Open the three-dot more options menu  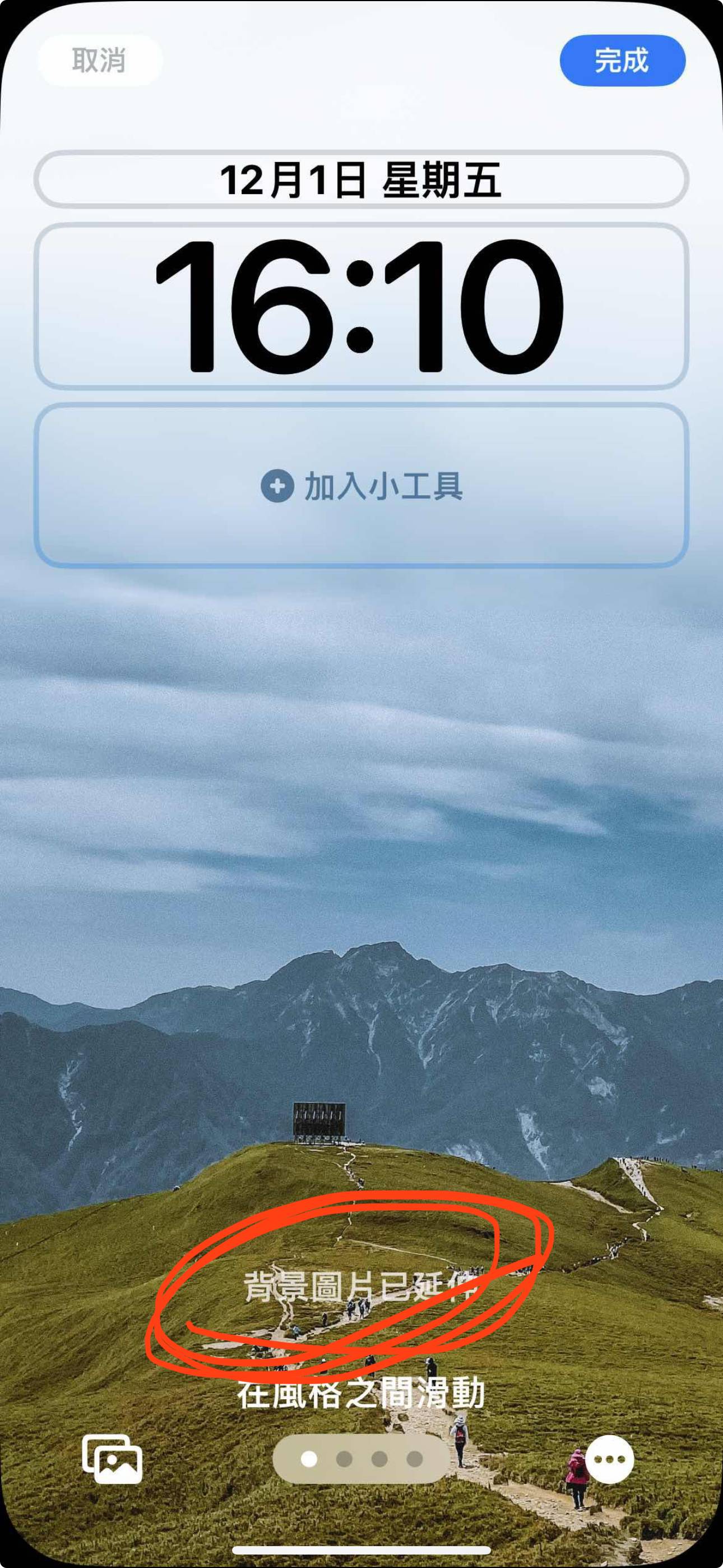click(x=609, y=1459)
